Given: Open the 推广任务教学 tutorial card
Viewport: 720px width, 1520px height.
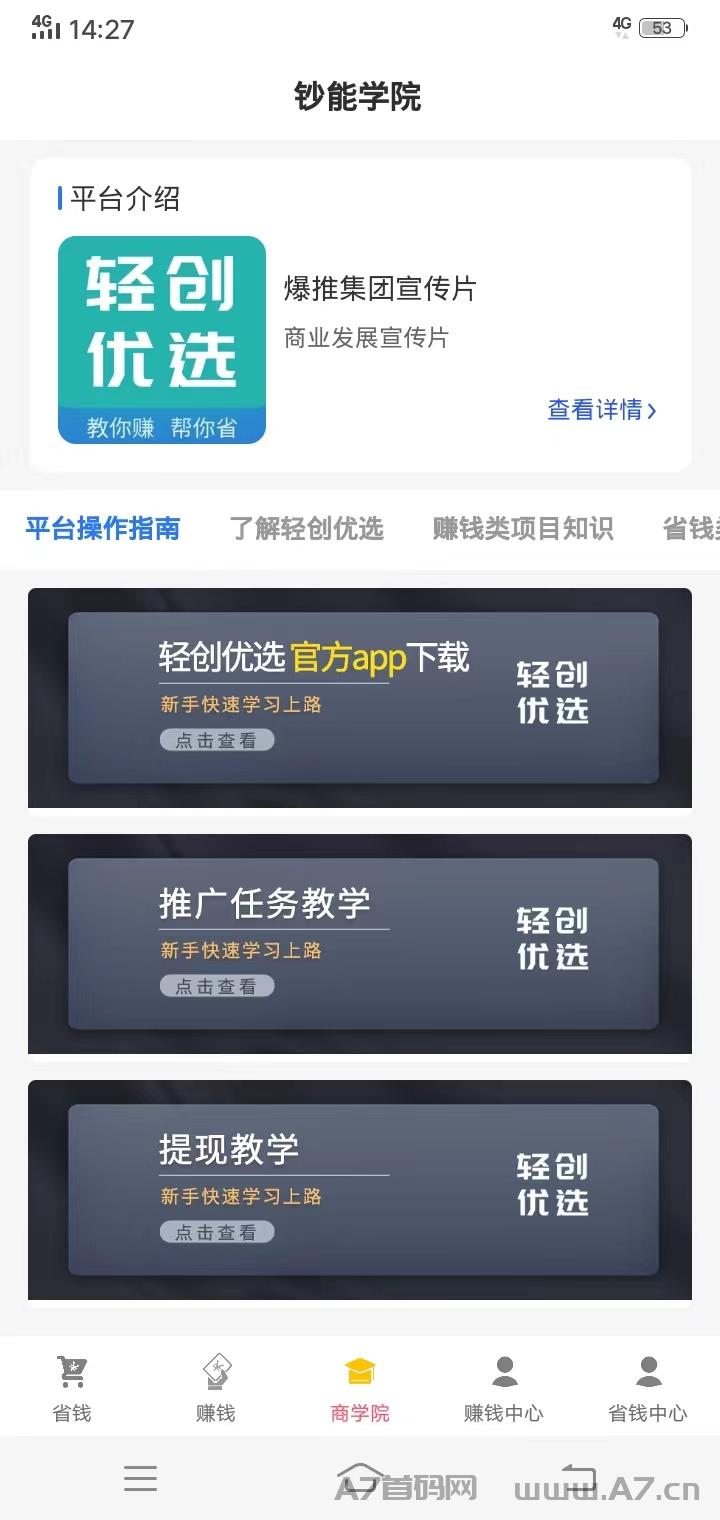Looking at the screenshot, I should [x=360, y=944].
